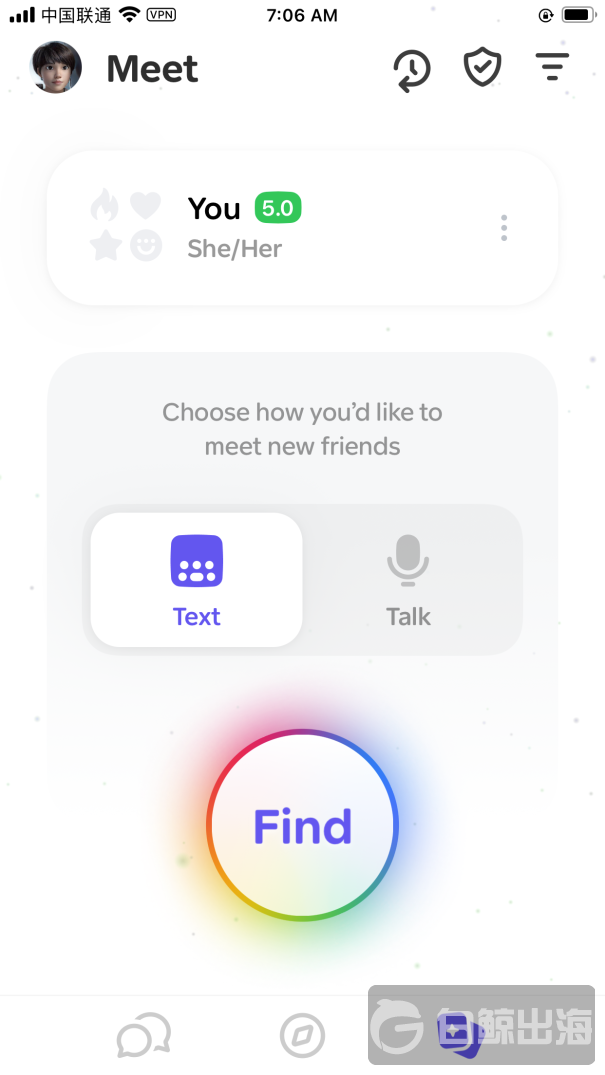The image size is (605, 1075).
Task: Open the safety shield icon
Action: 482,68
